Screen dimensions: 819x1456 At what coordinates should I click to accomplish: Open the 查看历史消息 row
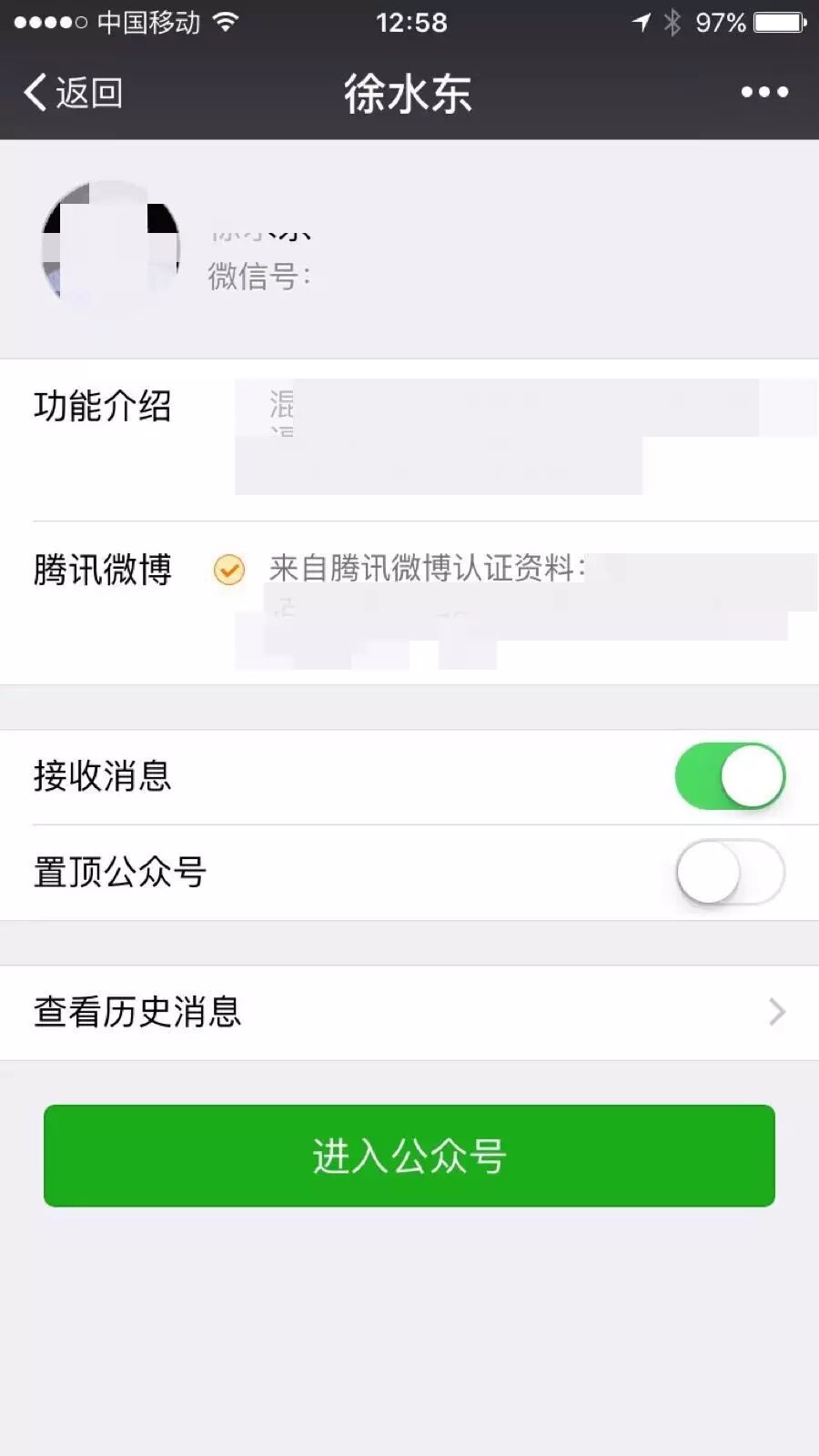point(409,1012)
